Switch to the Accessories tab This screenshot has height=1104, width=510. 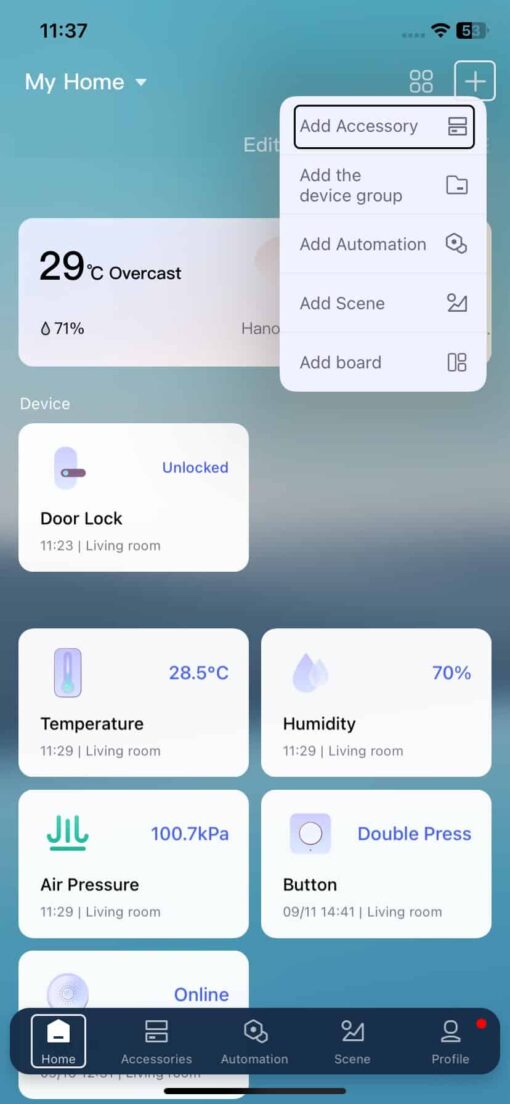point(156,1041)
